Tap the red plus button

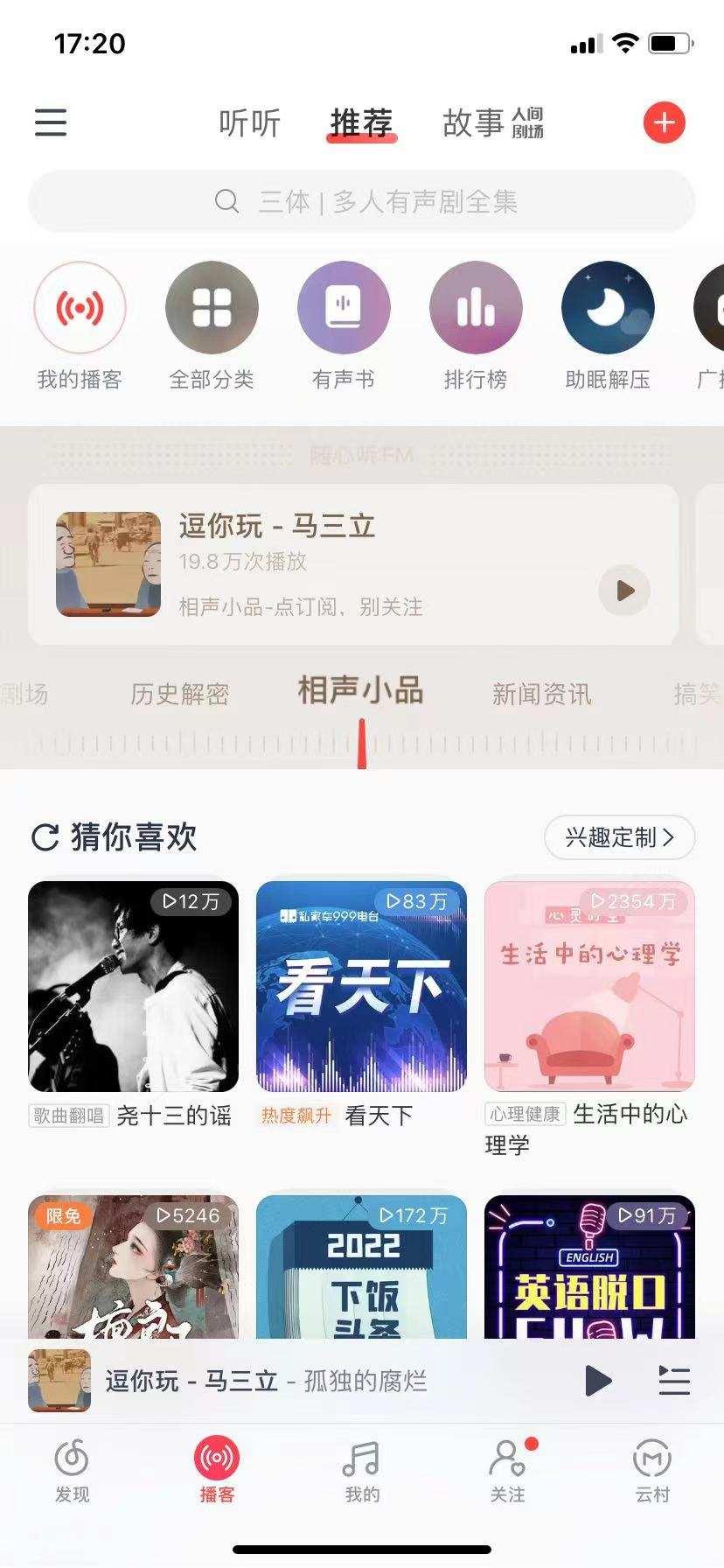pos(664,122)
